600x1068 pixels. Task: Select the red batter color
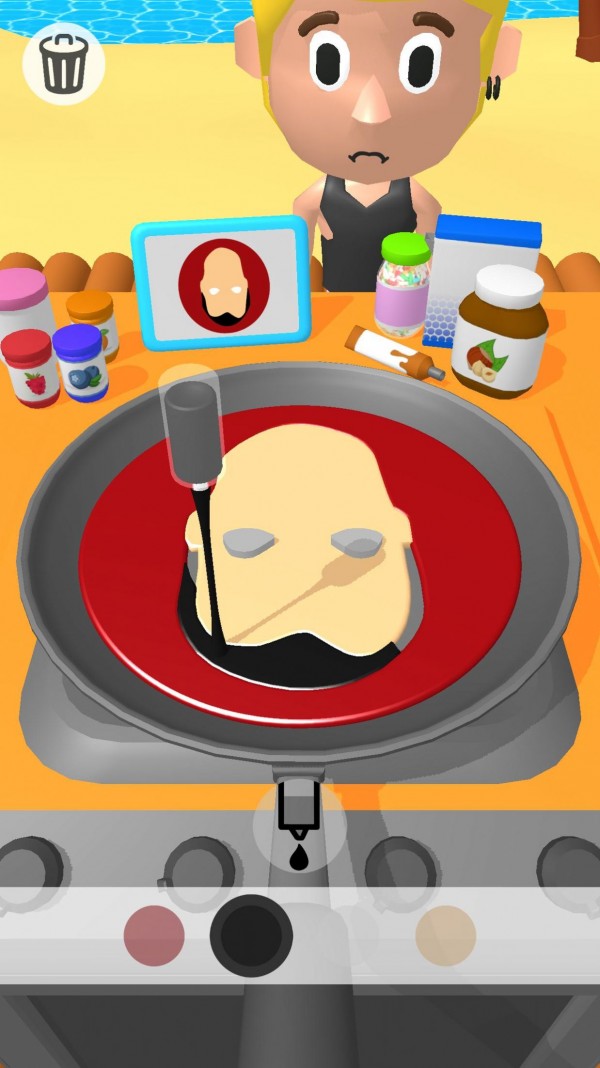[x=154, y=936]
